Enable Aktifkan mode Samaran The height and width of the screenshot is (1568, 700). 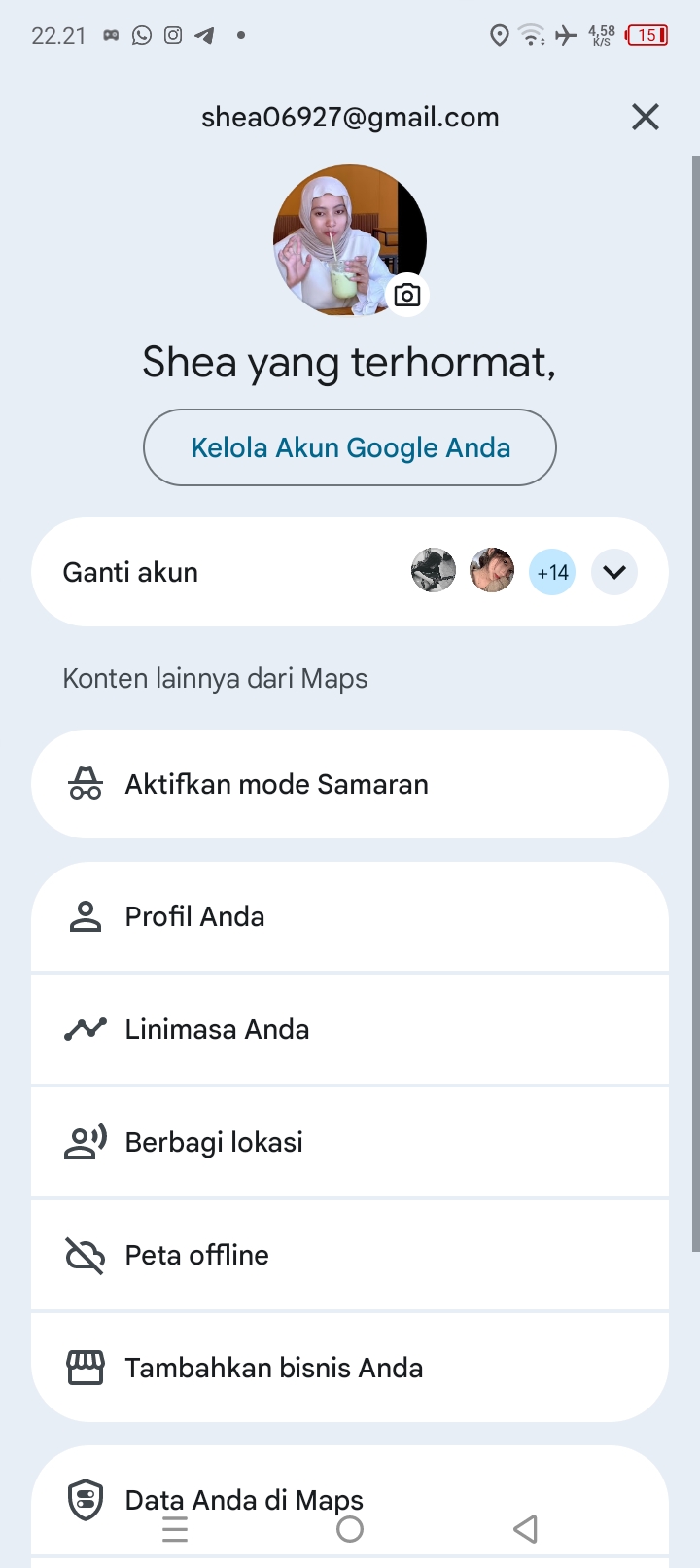(x=350, y=784)
